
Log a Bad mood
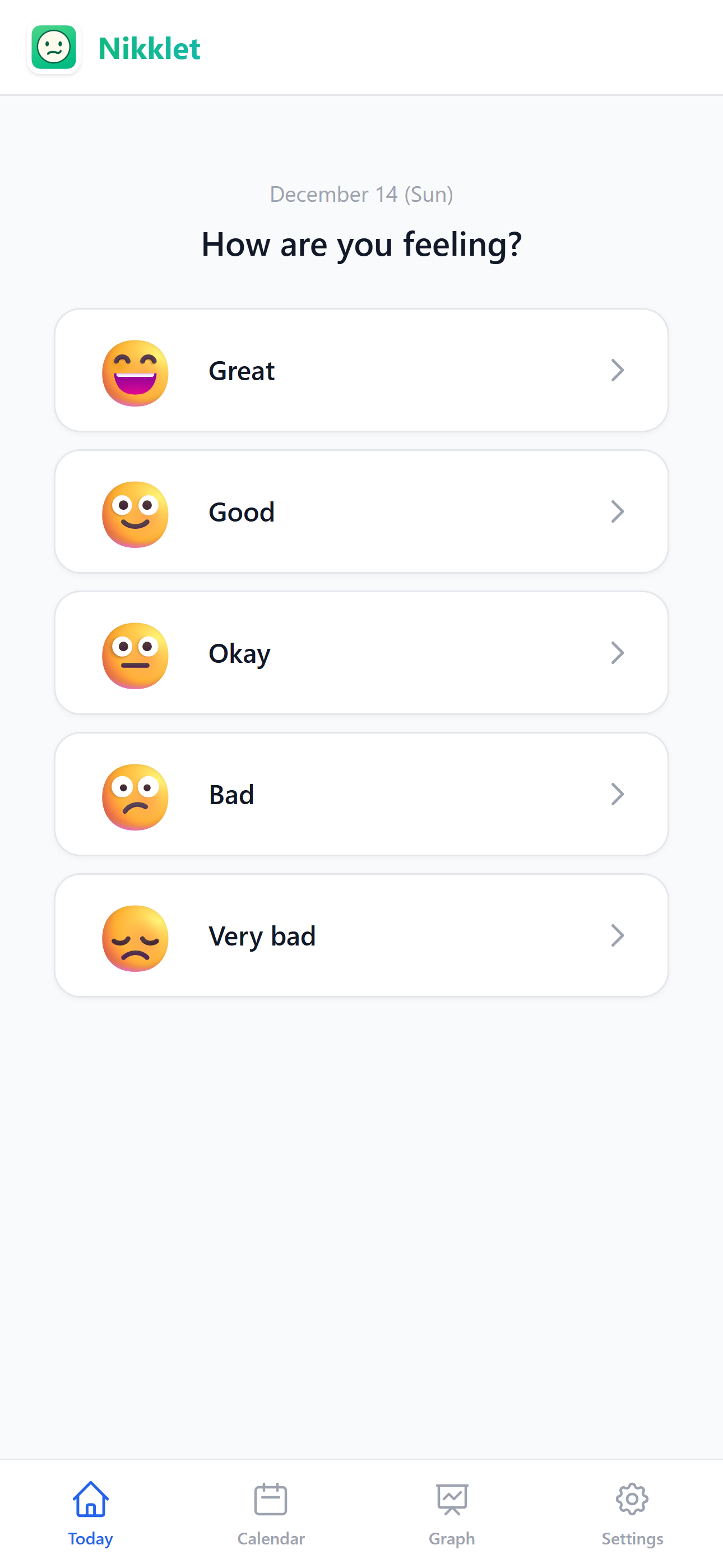361,794
